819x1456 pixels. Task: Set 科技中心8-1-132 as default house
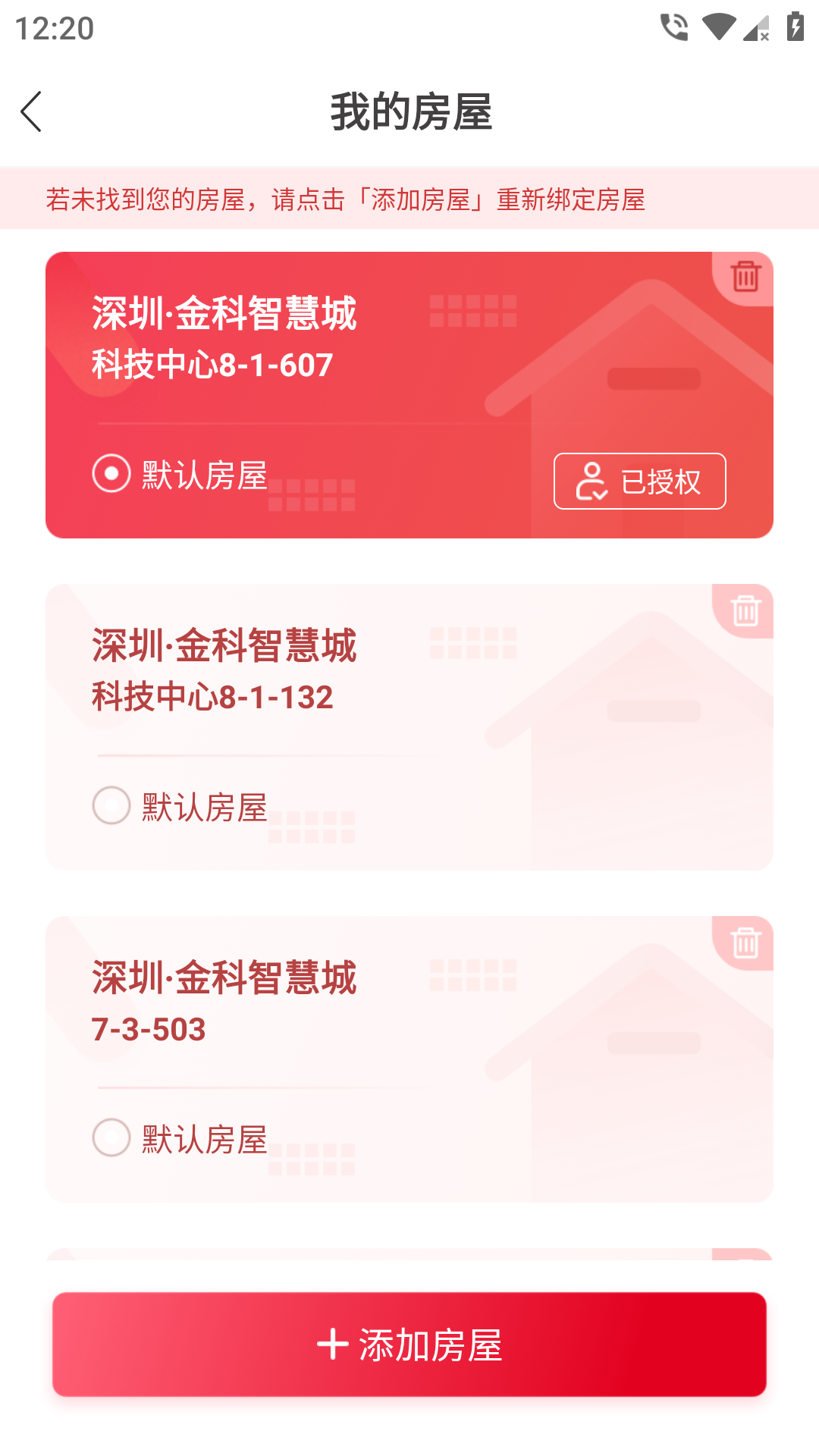point(111,805)
